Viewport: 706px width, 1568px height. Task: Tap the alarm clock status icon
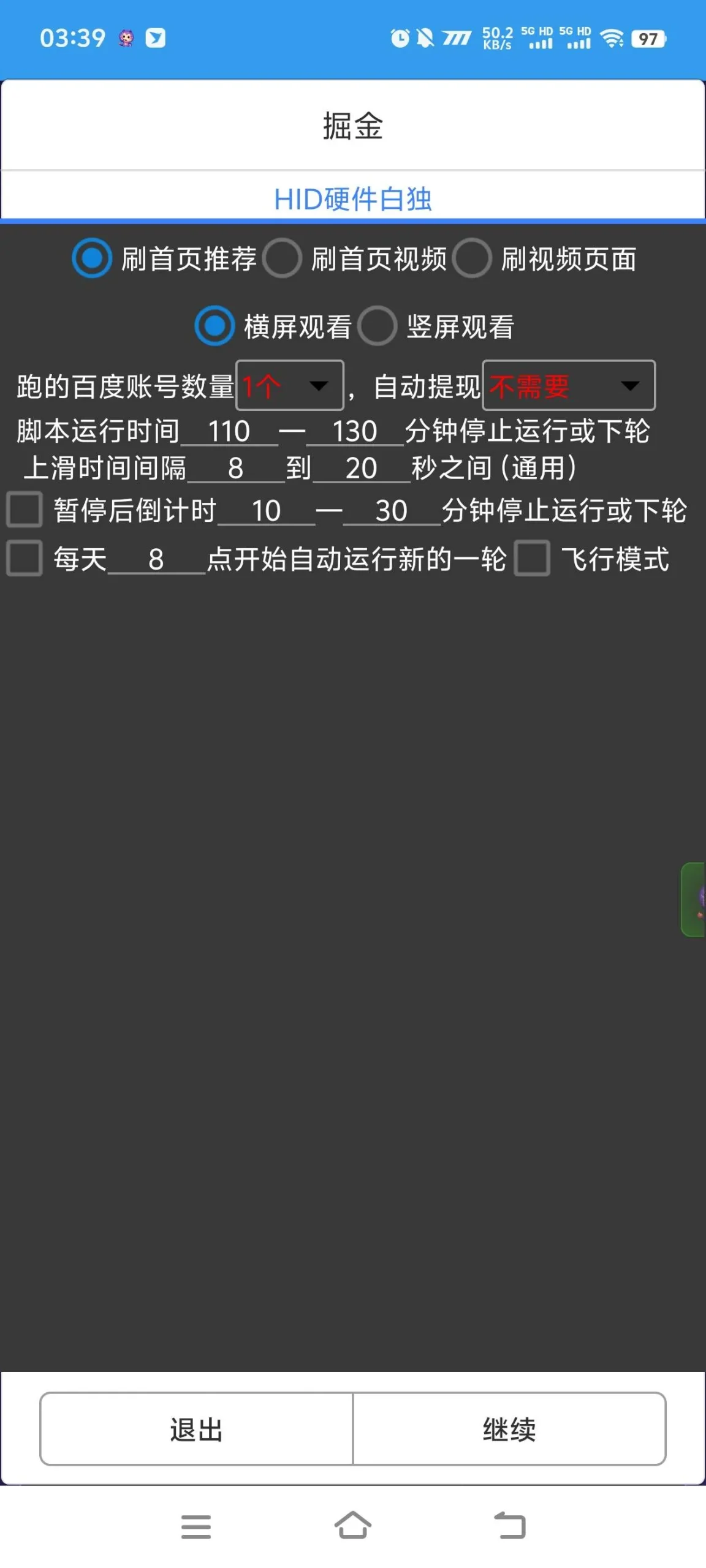pyautogui.click(x=400, y=39)
